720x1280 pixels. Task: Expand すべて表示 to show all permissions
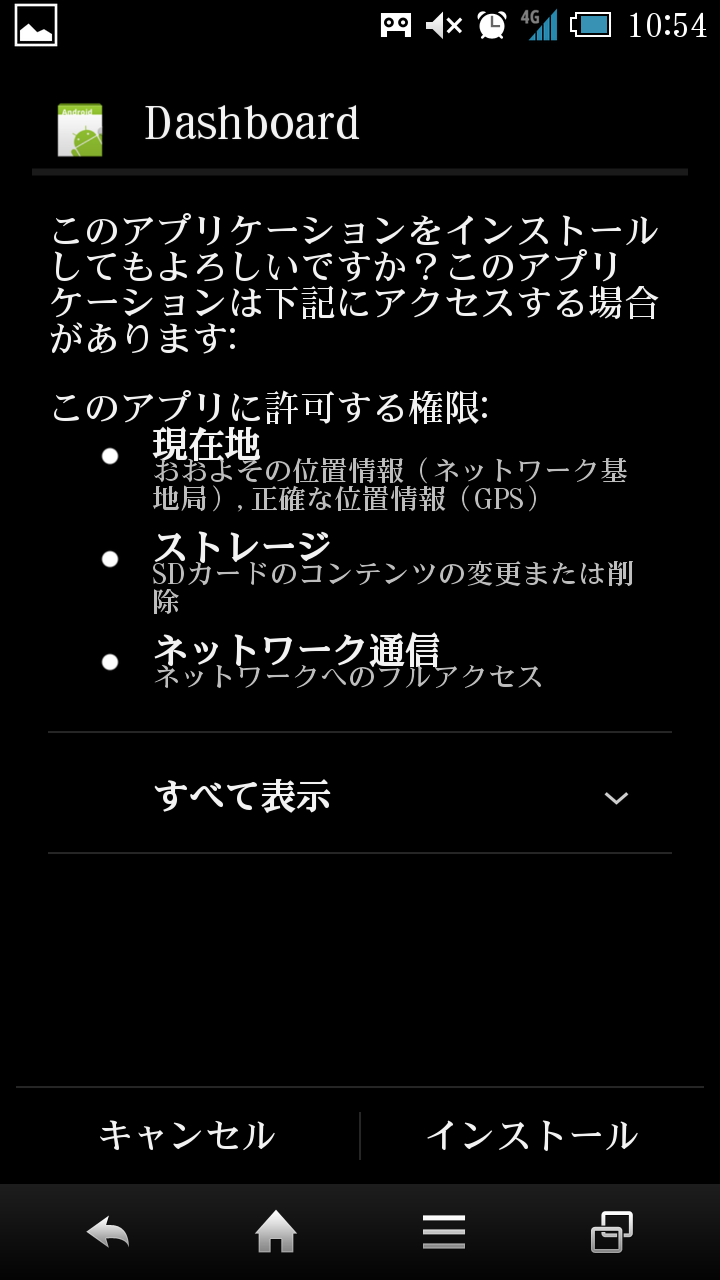(360, 796)
